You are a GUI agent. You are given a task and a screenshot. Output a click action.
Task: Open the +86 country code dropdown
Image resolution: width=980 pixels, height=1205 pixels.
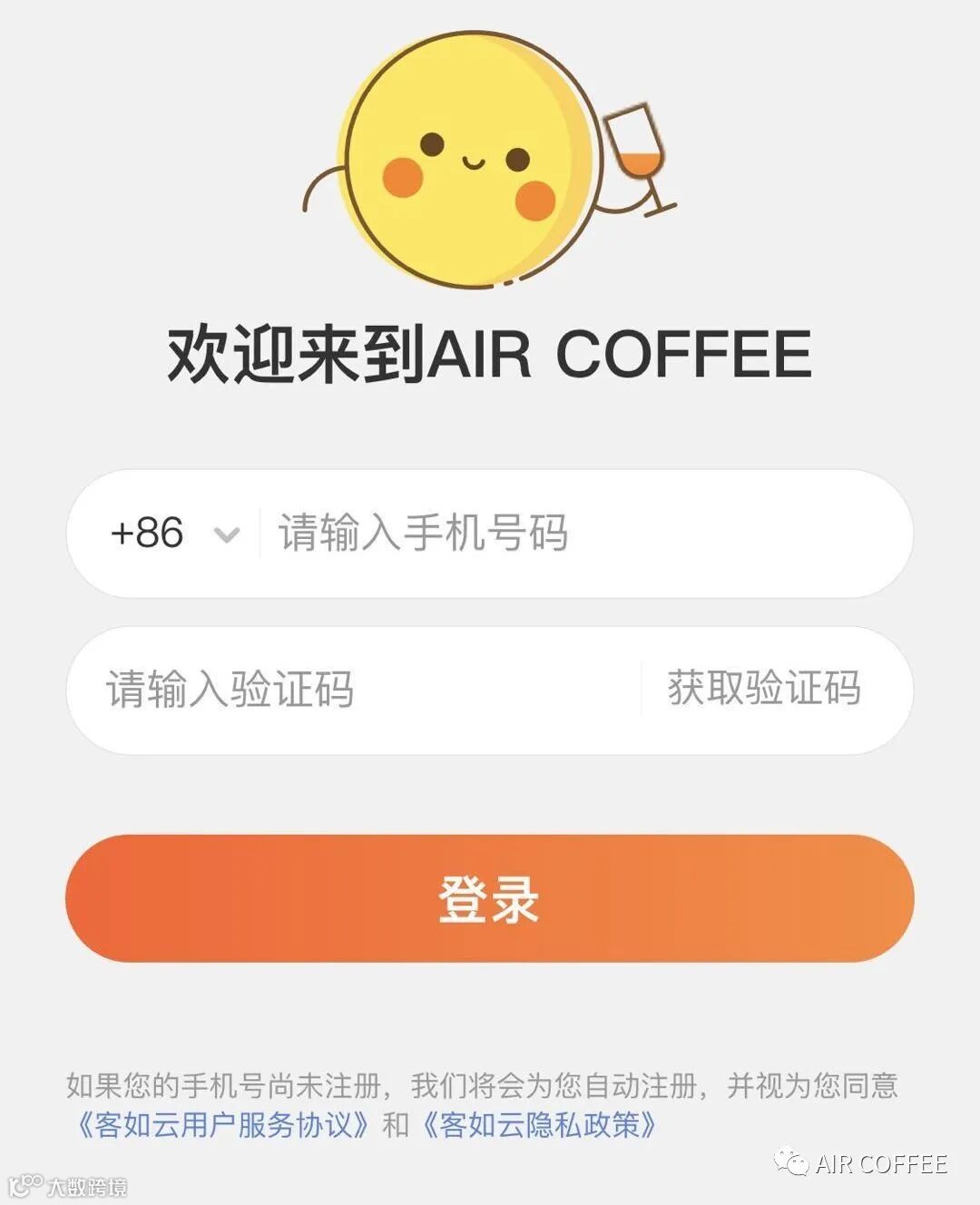tap(174, 534)
